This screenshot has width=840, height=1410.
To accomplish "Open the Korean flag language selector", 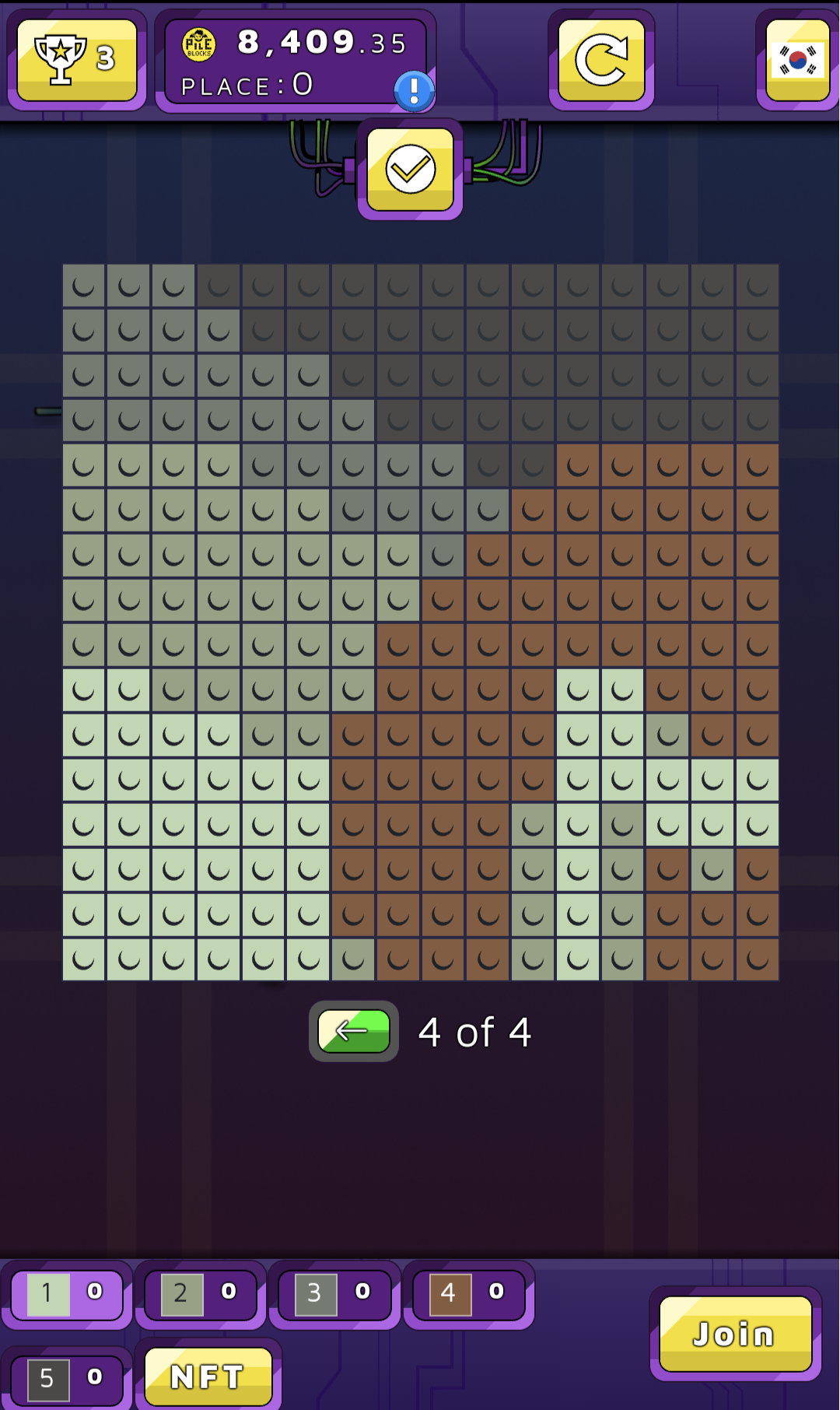I will (x=798, y=60).
